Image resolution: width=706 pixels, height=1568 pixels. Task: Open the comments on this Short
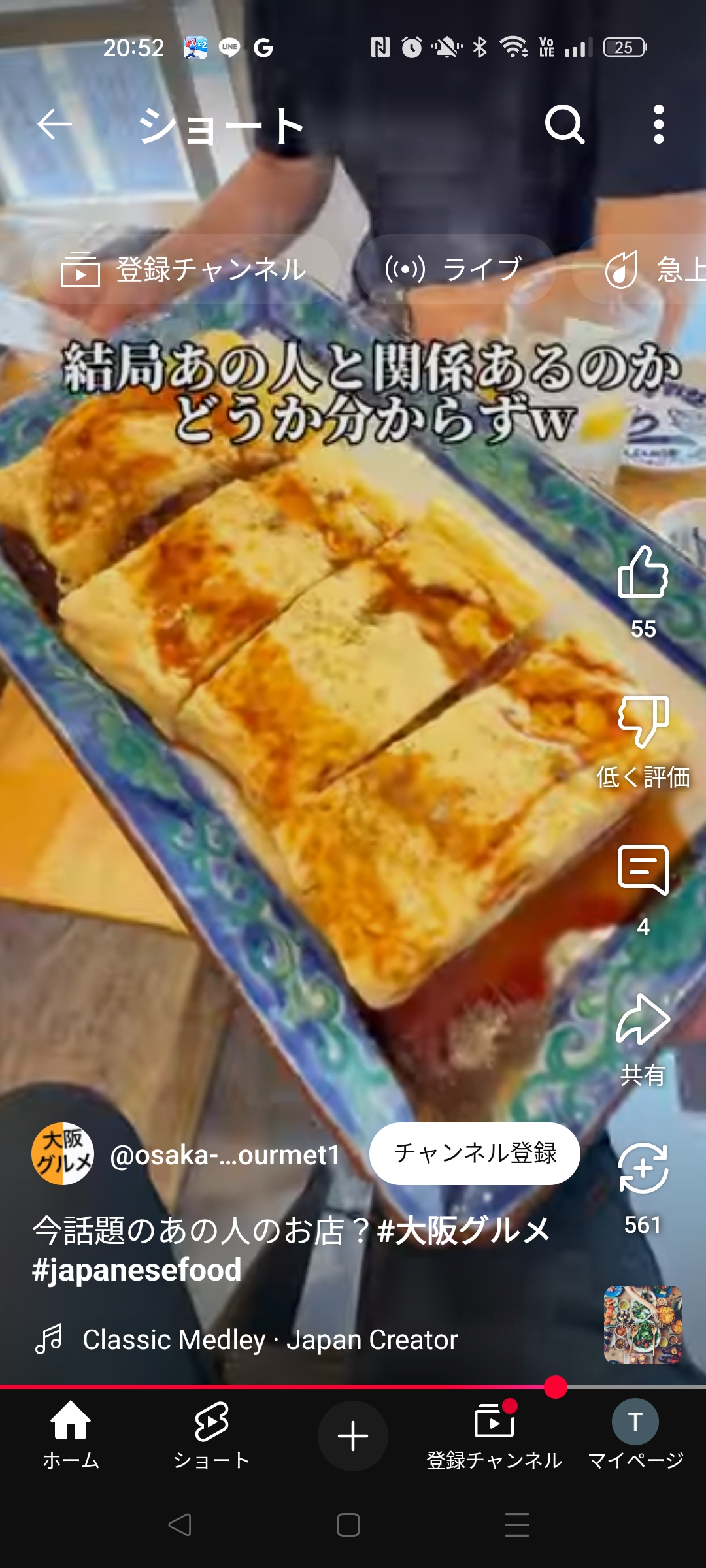coord(643,870)
